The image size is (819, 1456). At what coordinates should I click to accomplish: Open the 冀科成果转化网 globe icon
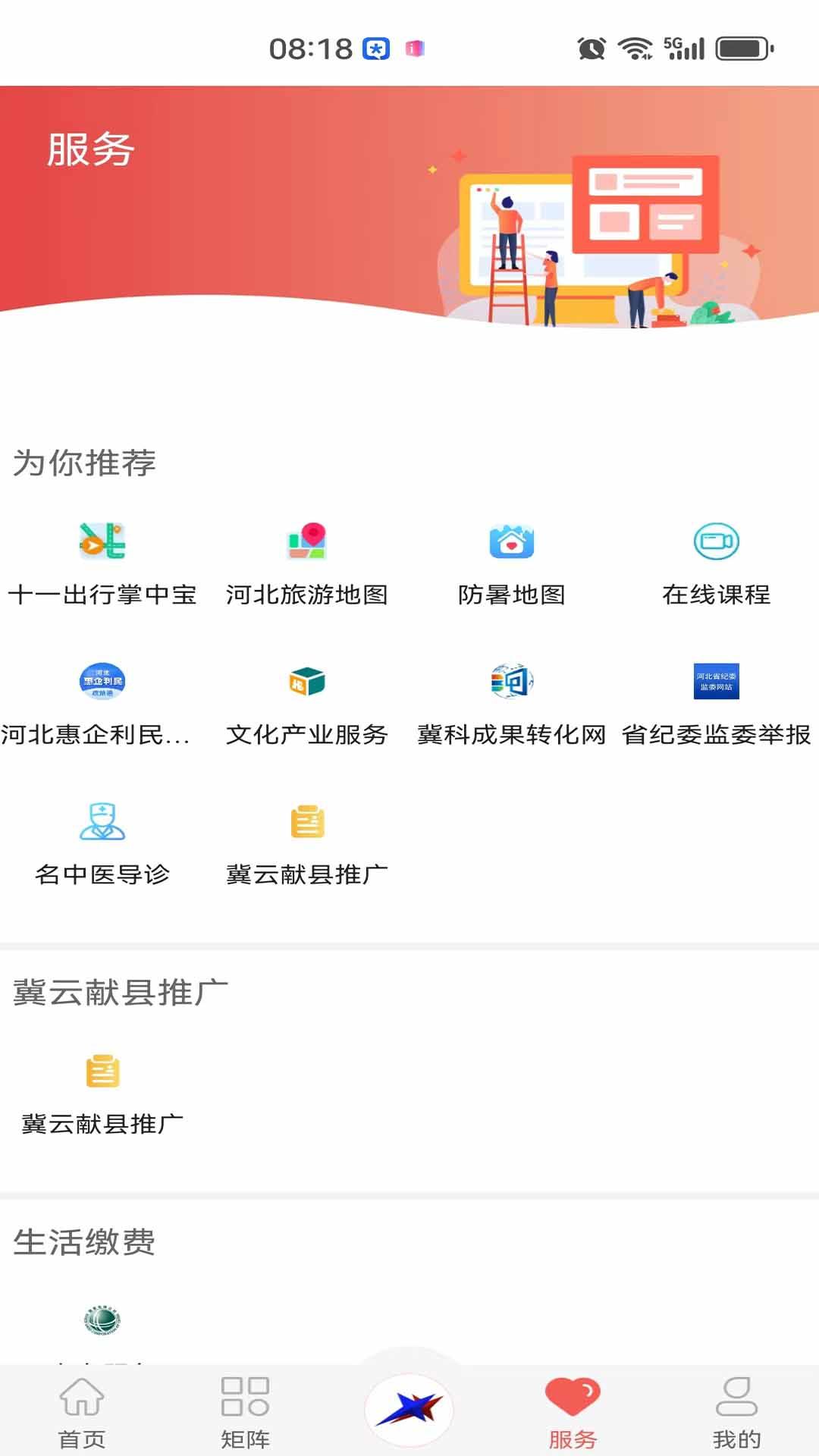[x=512, y=681]
